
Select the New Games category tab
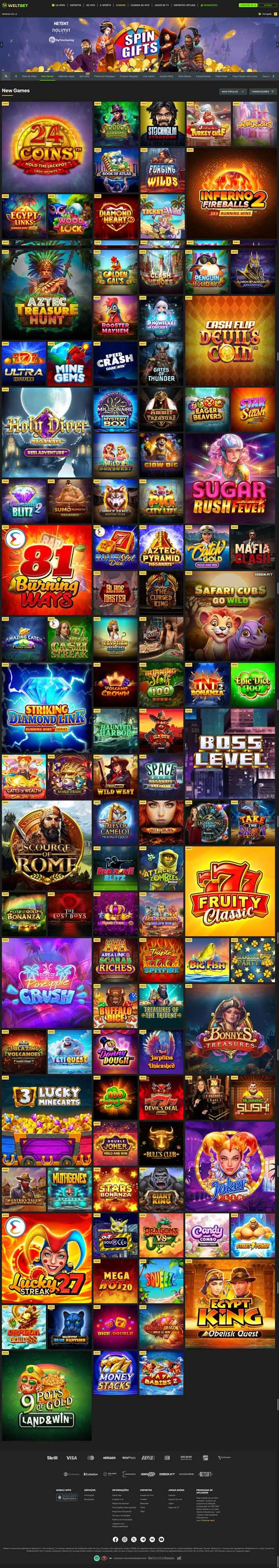47,77
